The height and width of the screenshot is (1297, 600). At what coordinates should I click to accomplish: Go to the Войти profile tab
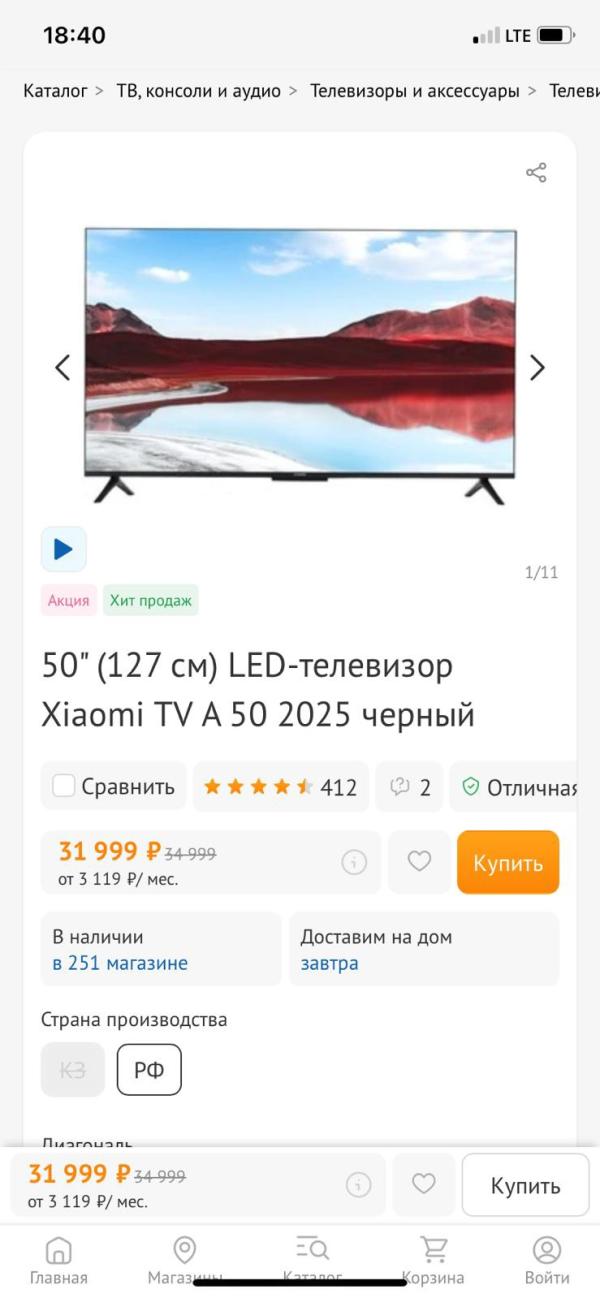pyautogui.click(x=547, y=1260)
